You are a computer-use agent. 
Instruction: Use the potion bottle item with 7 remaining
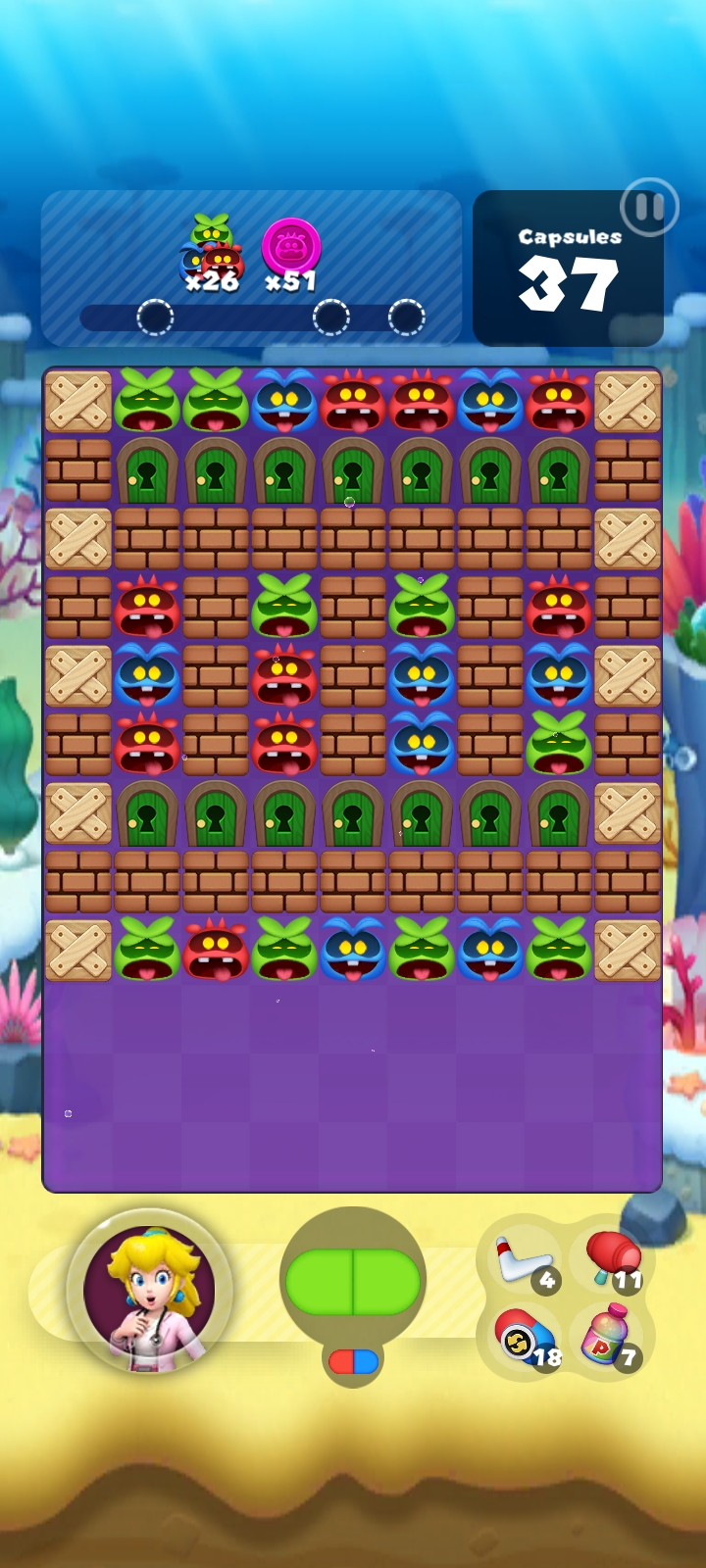pyautogui.click(x=610, y=1337)
